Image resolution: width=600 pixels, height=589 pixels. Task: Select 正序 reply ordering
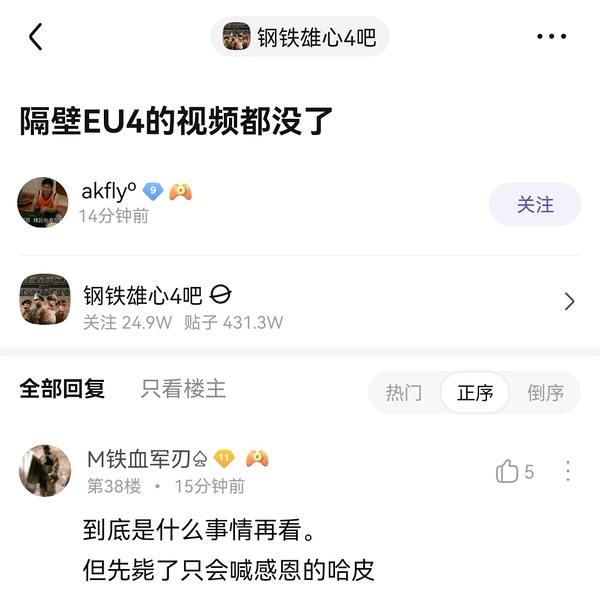click(475, 393)
